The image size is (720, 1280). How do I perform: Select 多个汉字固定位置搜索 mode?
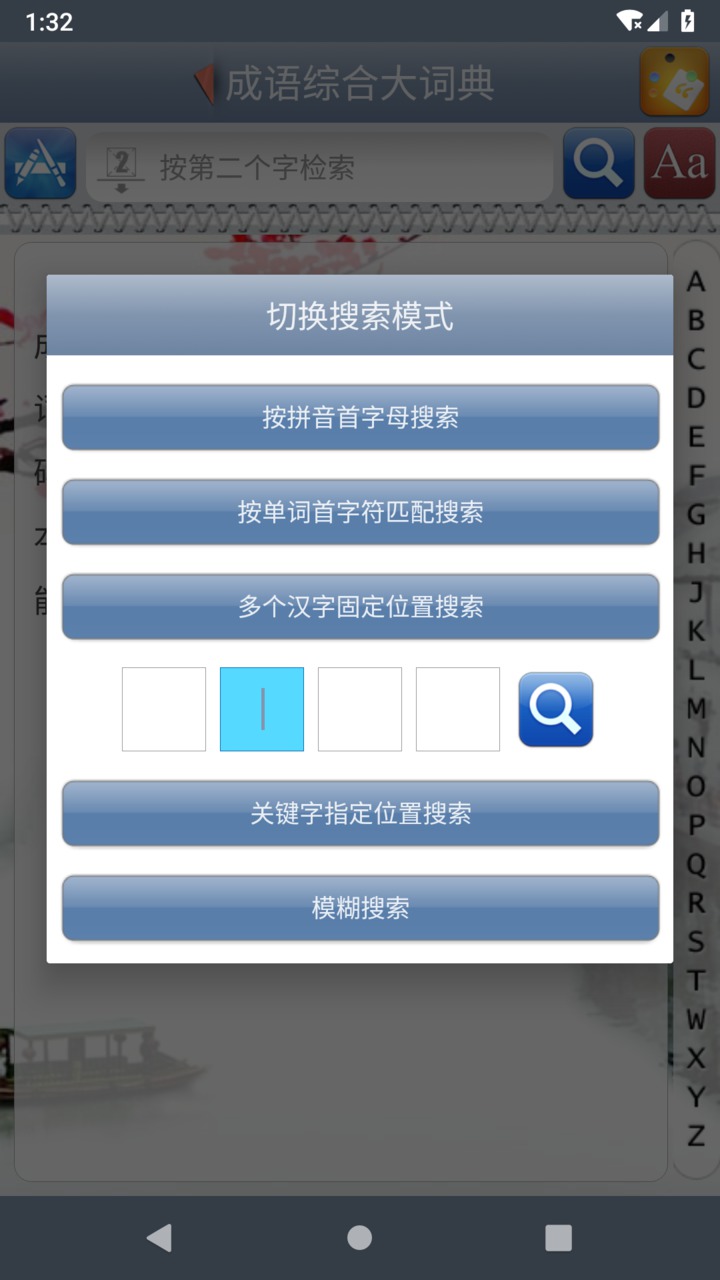point(360,606)
